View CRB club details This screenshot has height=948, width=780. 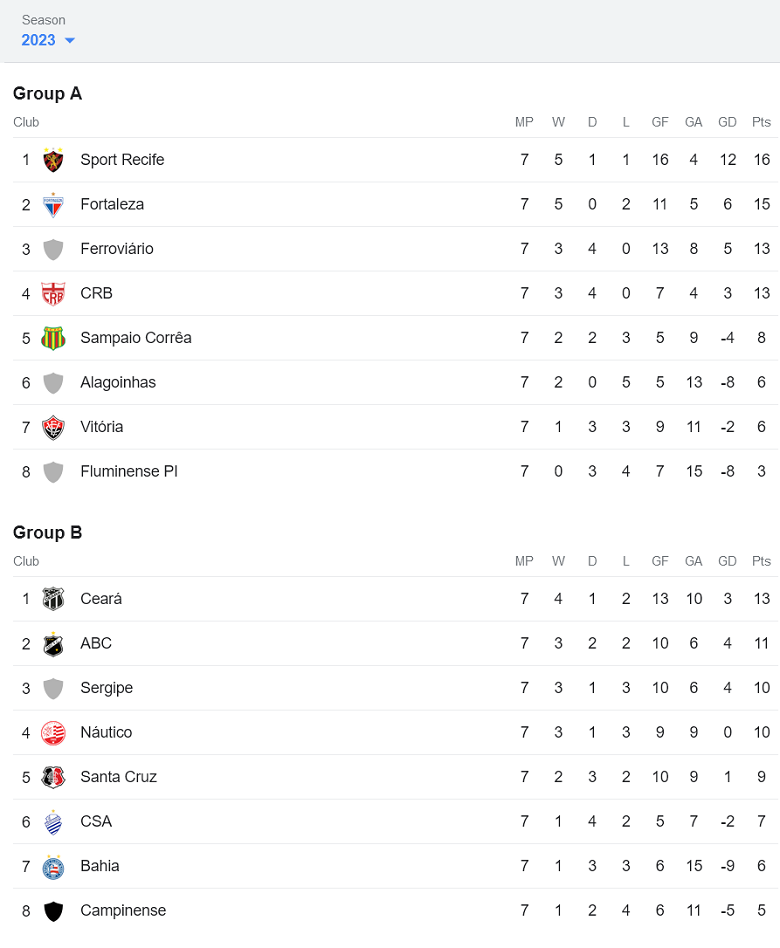pyautogui.click(x=96, y=293)
